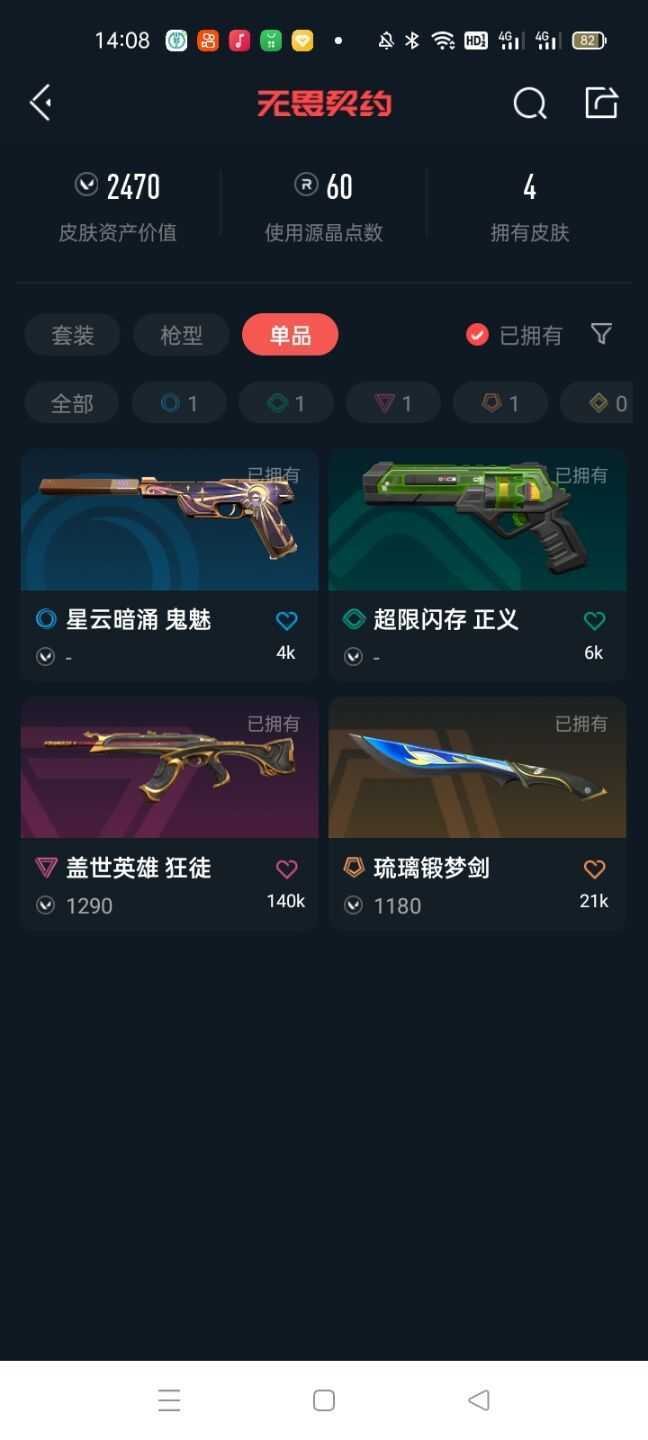Select the 全部 filter chip
This screenshot has width=648, height=1440.
[72, 403]
